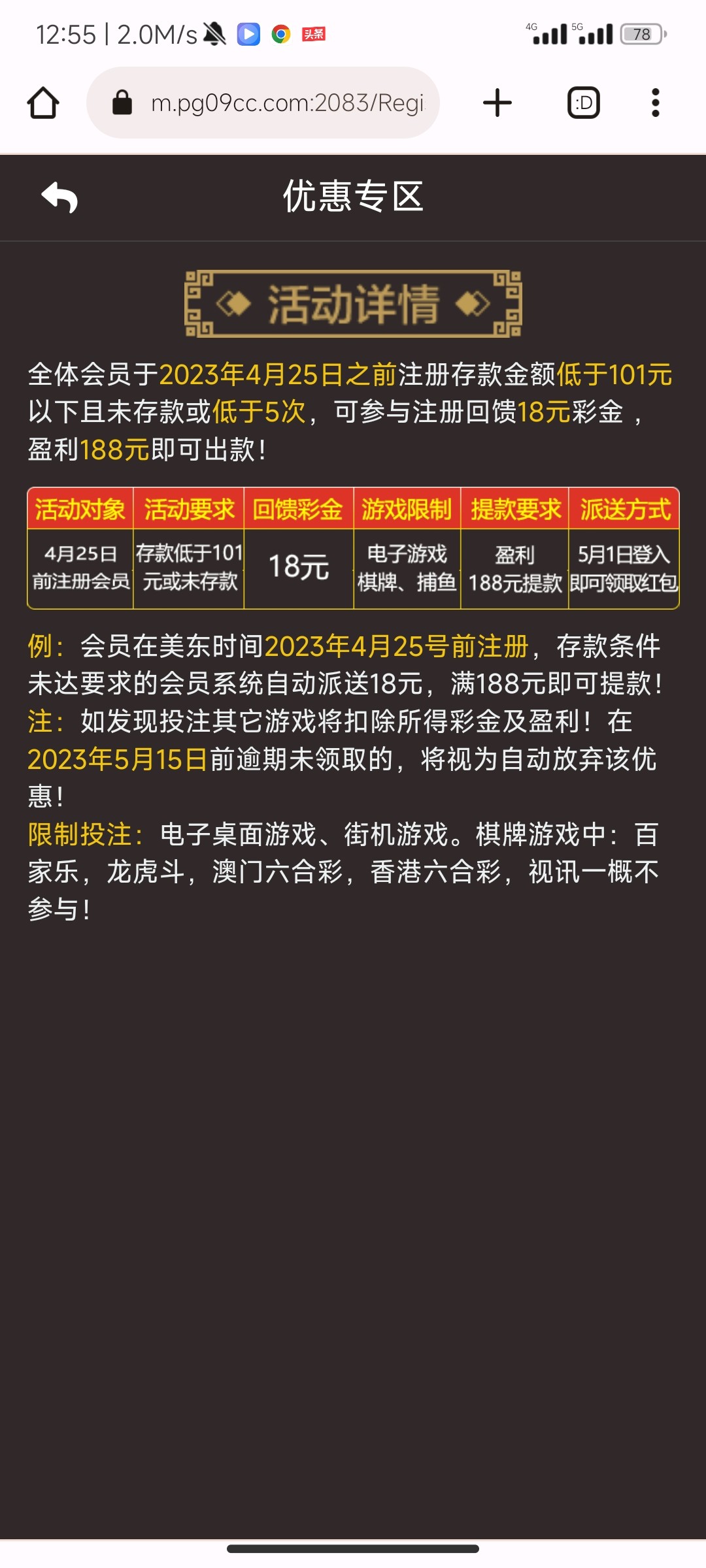Open a new browser tab
Image resolution: width=706 pixels, height=1568 pixels.
(497, 103)
